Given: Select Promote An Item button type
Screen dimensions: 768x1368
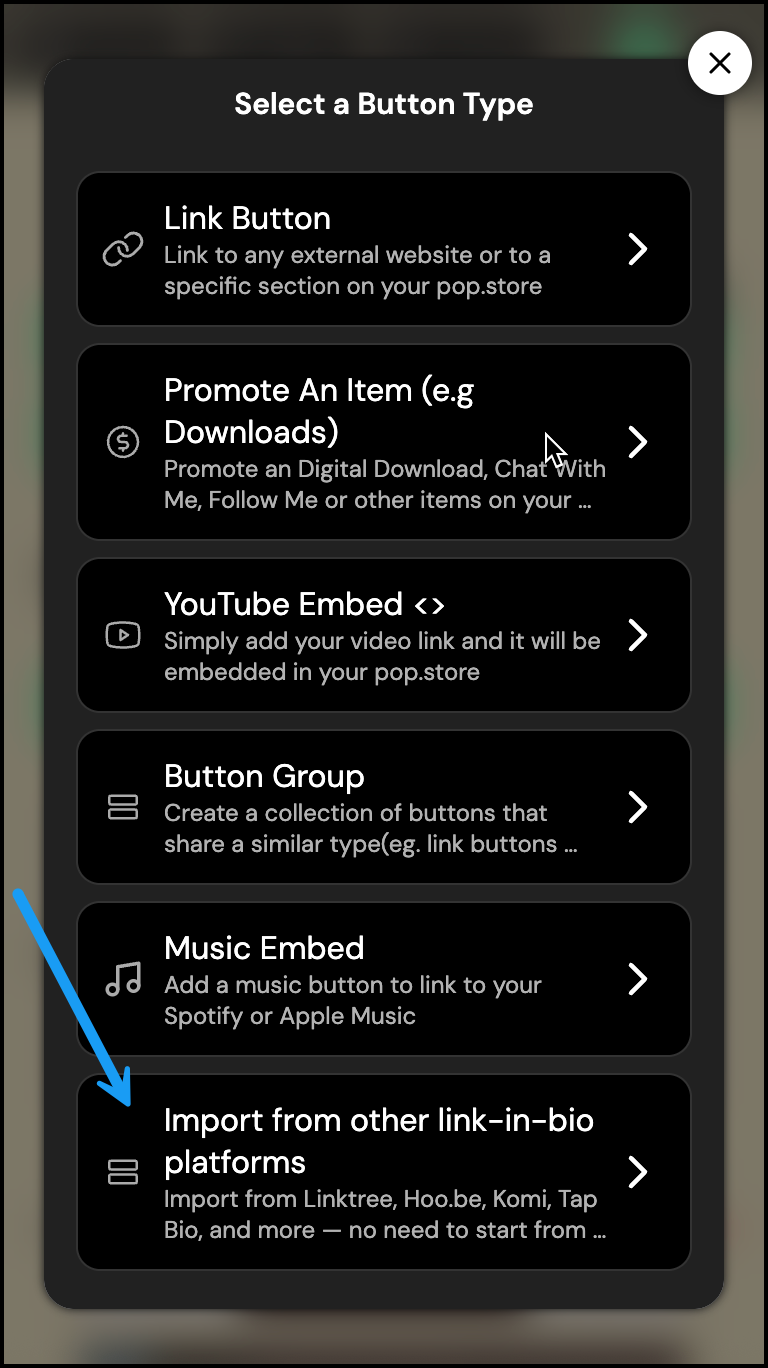Looking at the screenshot, I should (383, 442).
